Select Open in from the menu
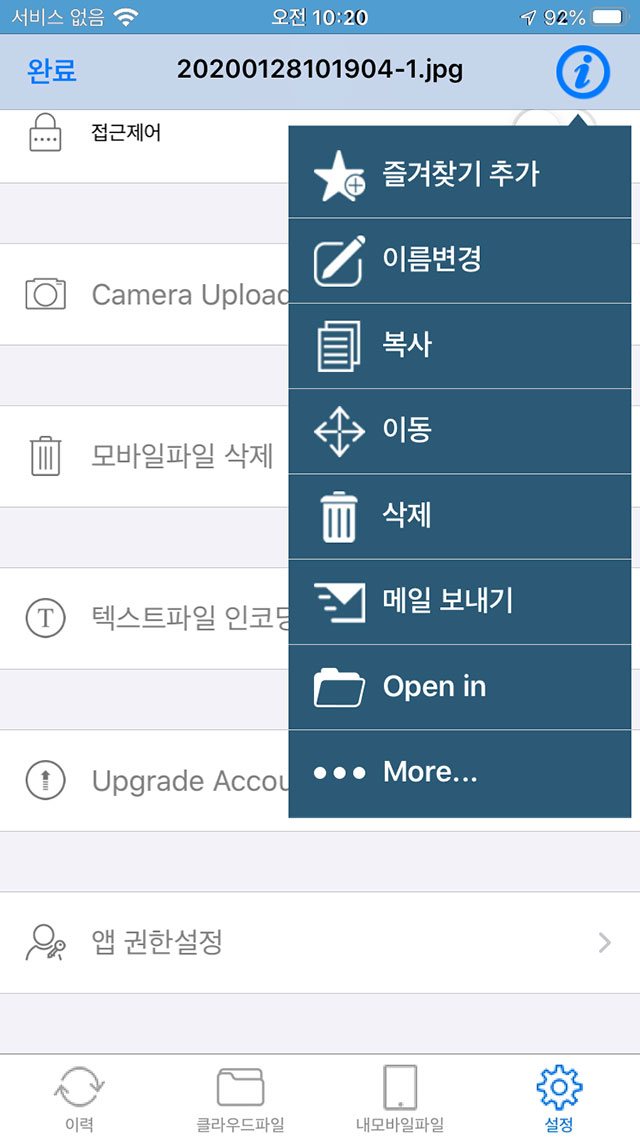The height and width of the screenshot is (1138, 640). click(460, 687)
